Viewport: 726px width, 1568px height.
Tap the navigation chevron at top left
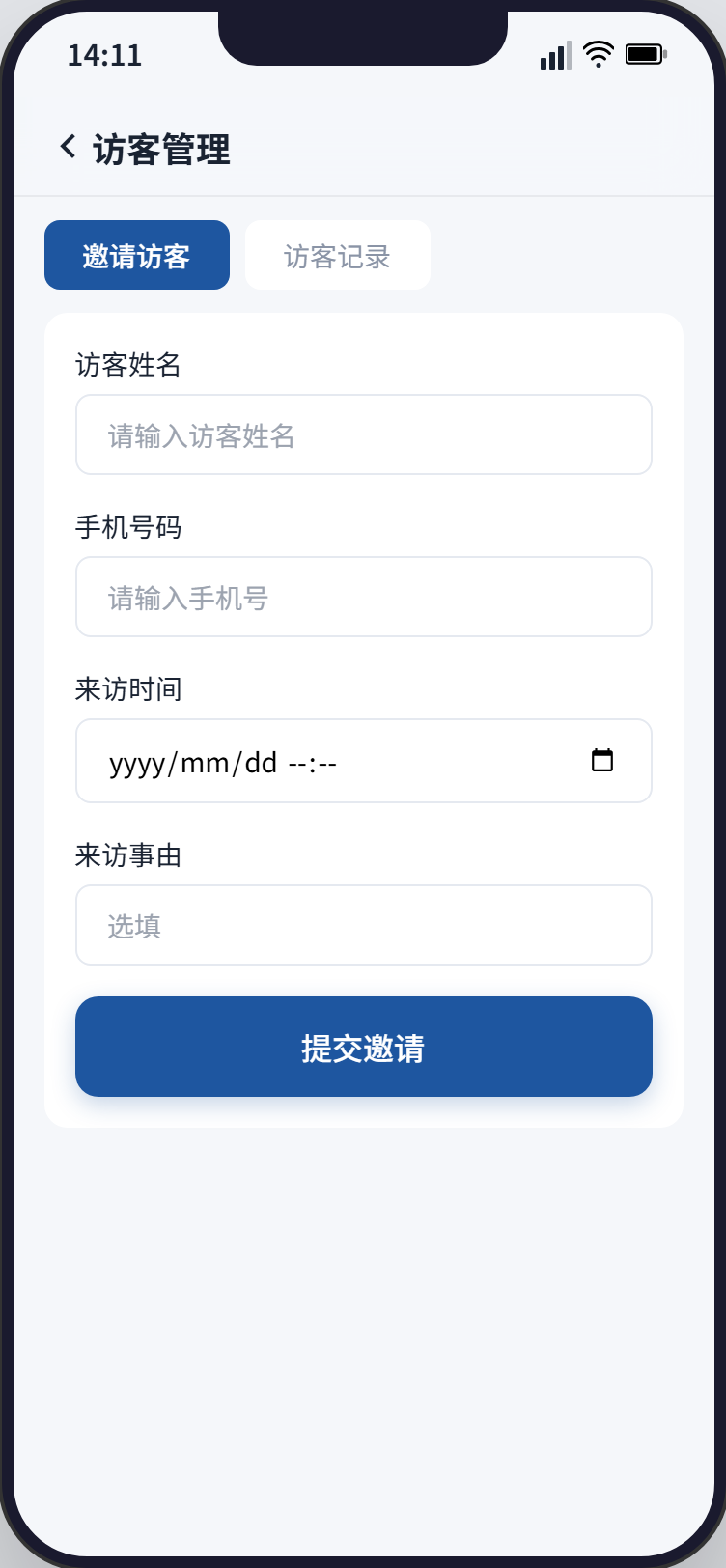[x=66, y=148]
